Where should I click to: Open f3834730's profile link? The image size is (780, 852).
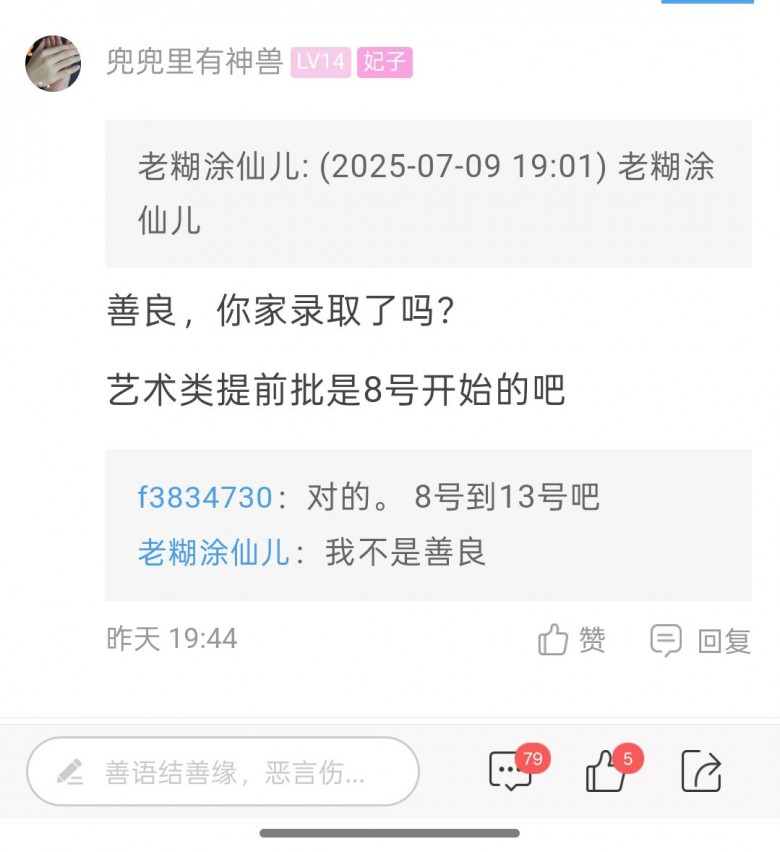click(205, 497)
